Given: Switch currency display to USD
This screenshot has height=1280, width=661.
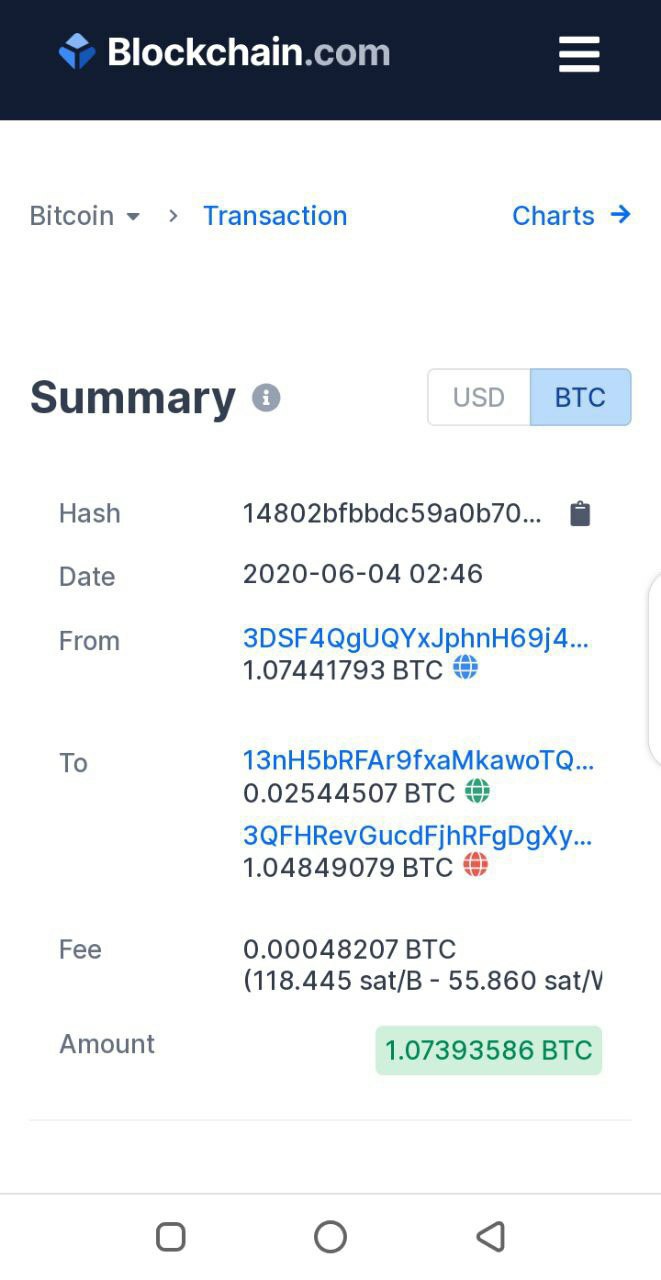Looking at the screenshot, I should [479, 398].
